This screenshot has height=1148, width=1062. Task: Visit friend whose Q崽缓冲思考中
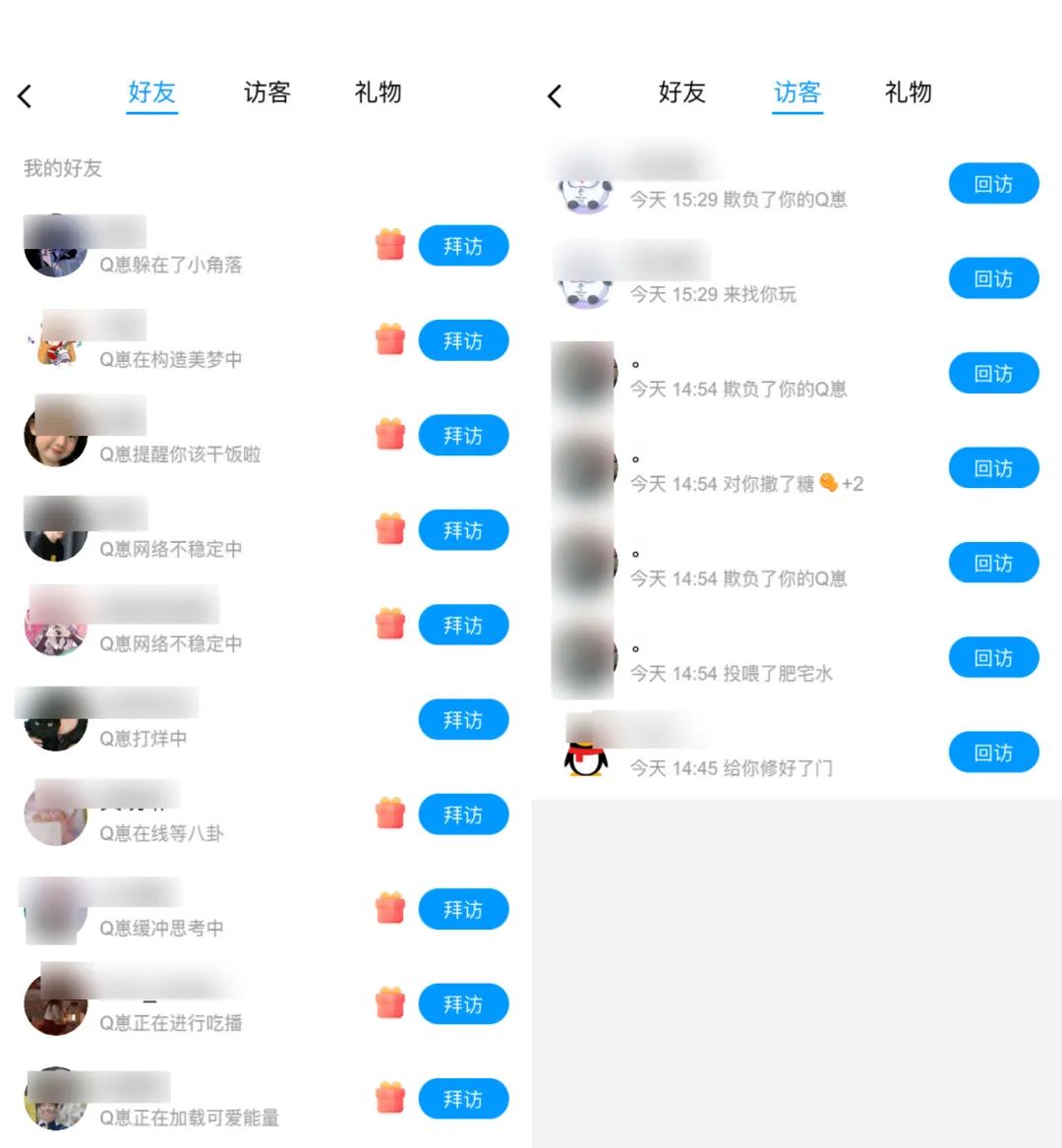(463, 910)
